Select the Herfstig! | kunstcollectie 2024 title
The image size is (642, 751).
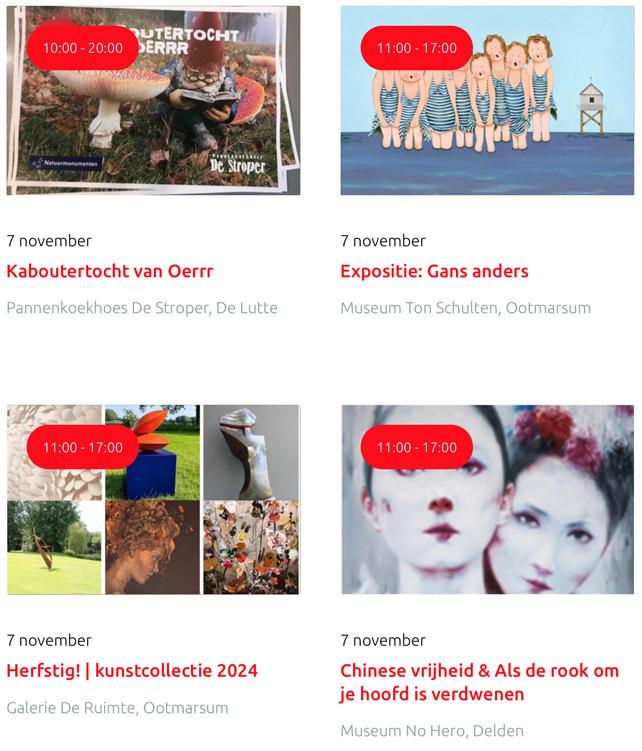[x=132, y=670]
